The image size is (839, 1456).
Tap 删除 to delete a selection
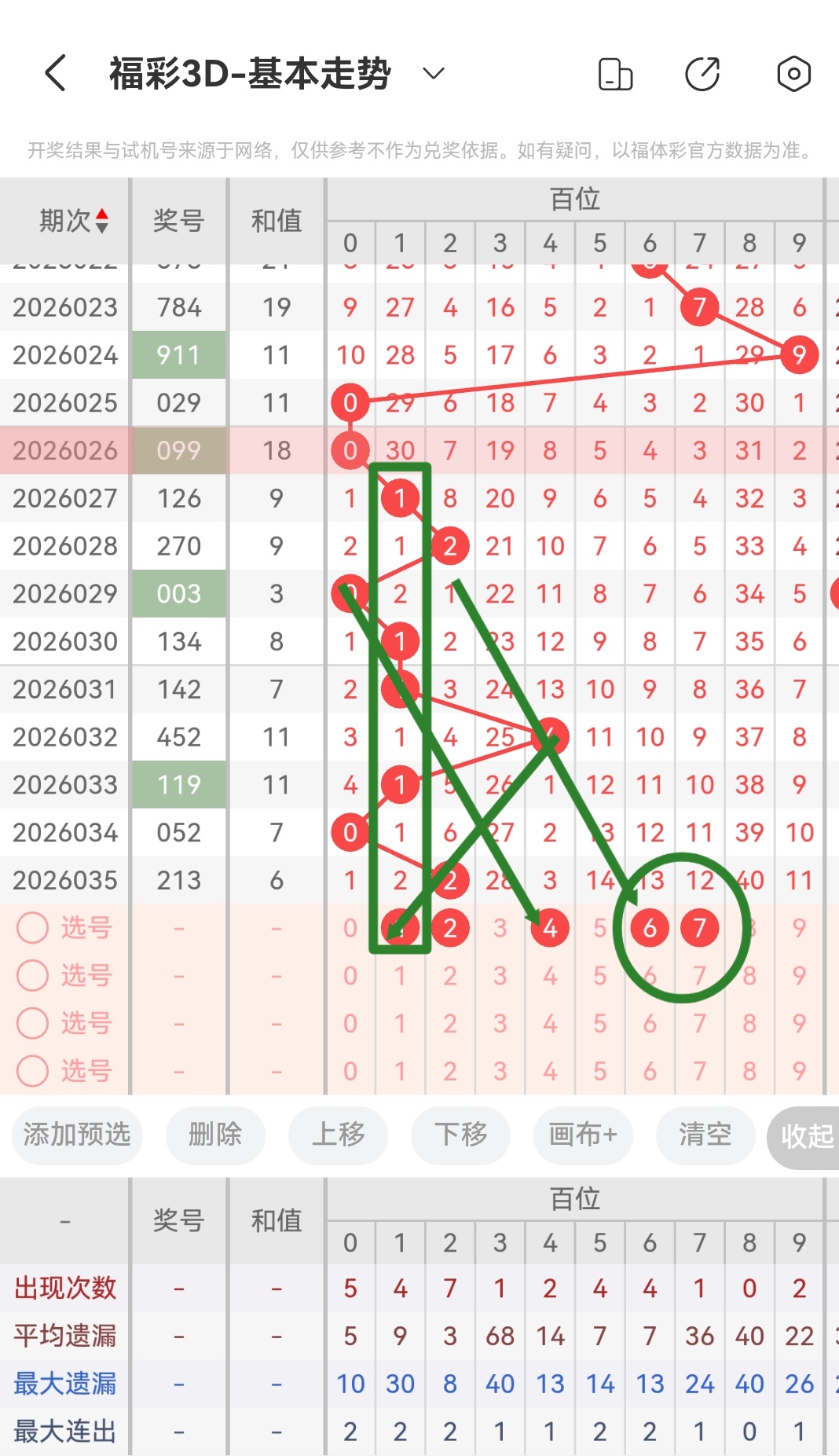tap(215, 1135)
